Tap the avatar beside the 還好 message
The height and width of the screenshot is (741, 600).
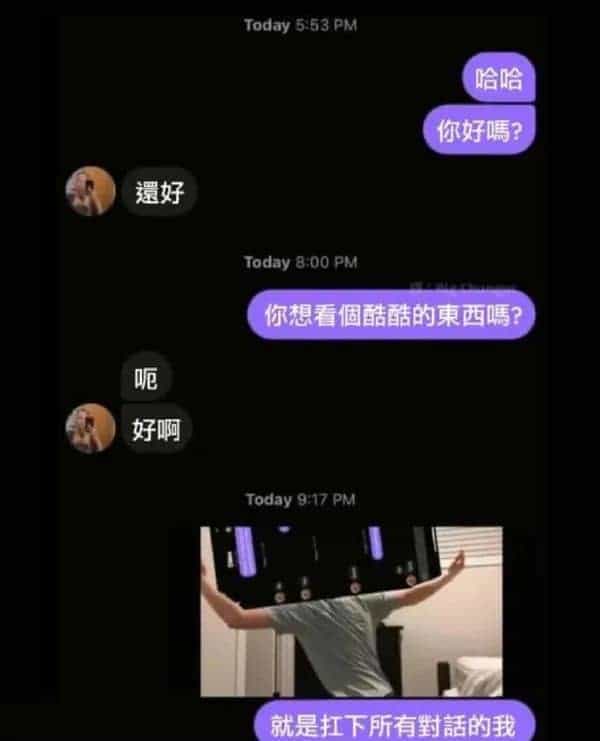(91, 191)
